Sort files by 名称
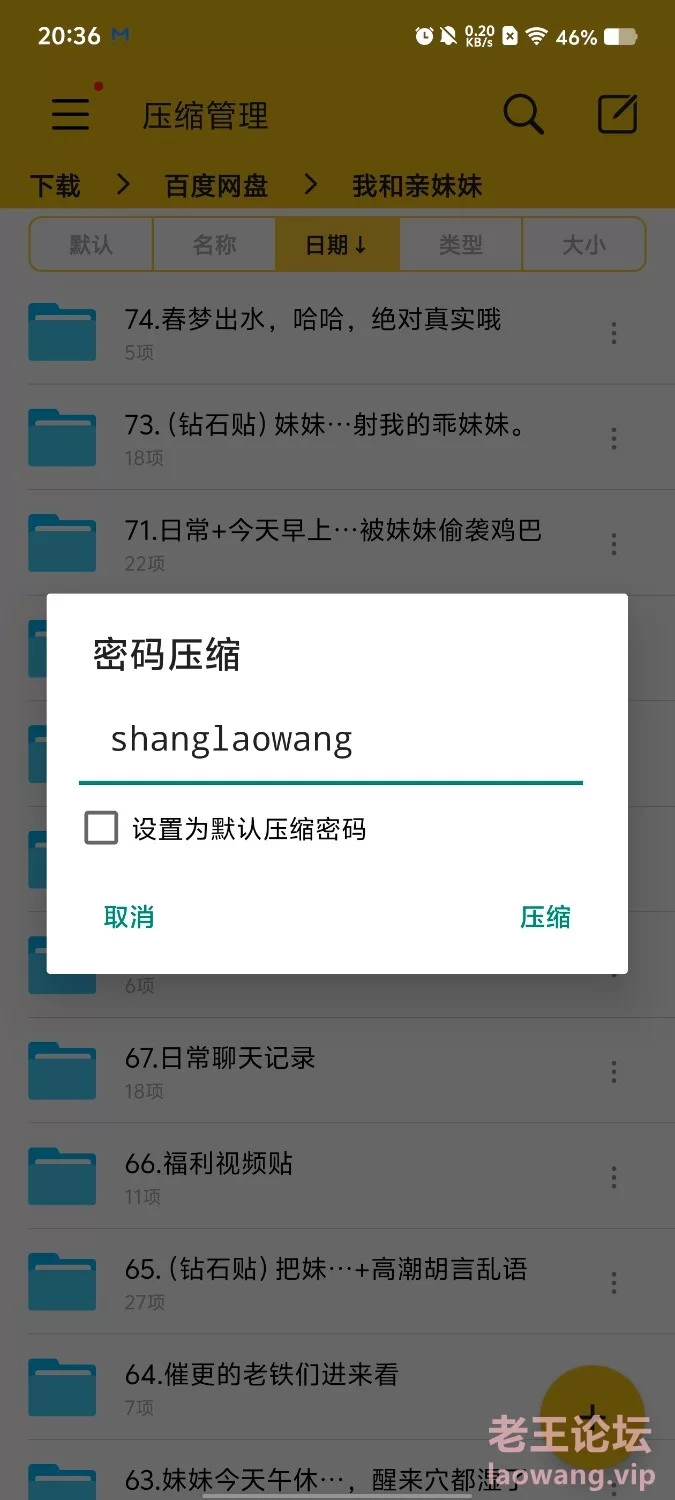Image resolution: width=675 pixels, height=1500 pixels. click(x=214, y=244)
